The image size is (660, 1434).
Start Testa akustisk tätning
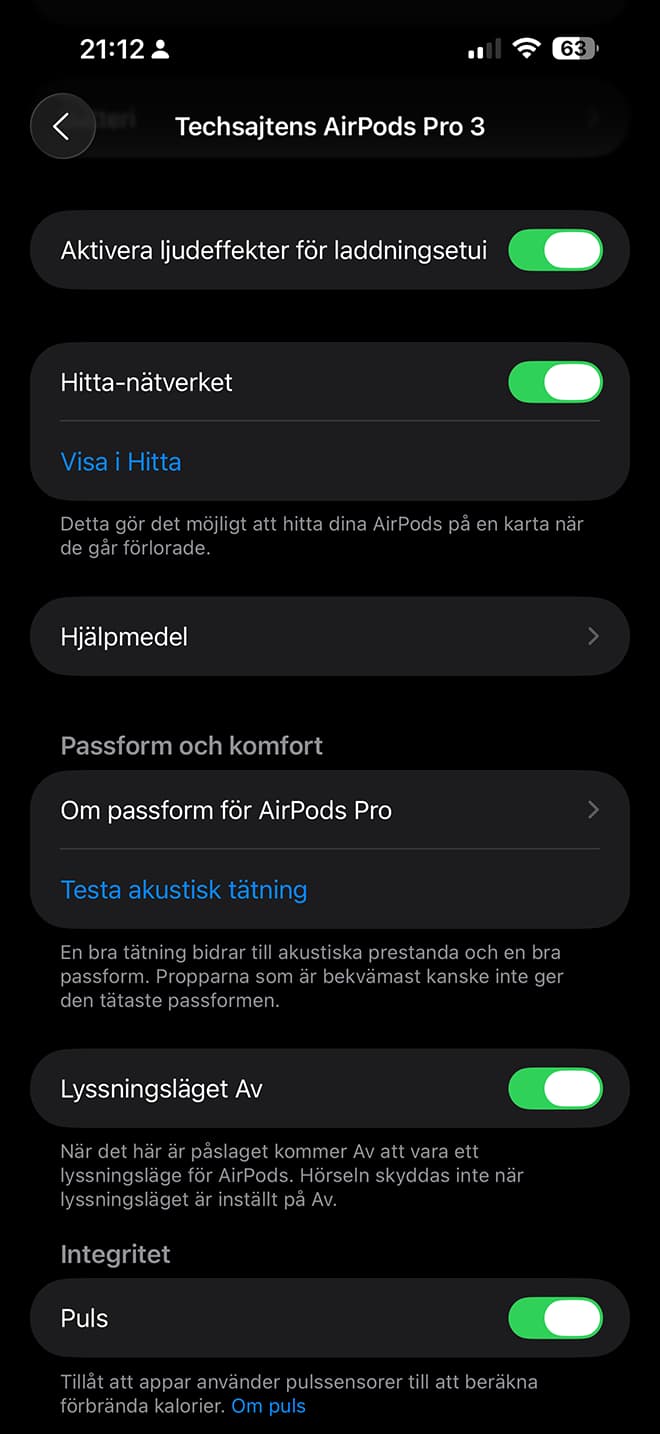click(184, 890)
